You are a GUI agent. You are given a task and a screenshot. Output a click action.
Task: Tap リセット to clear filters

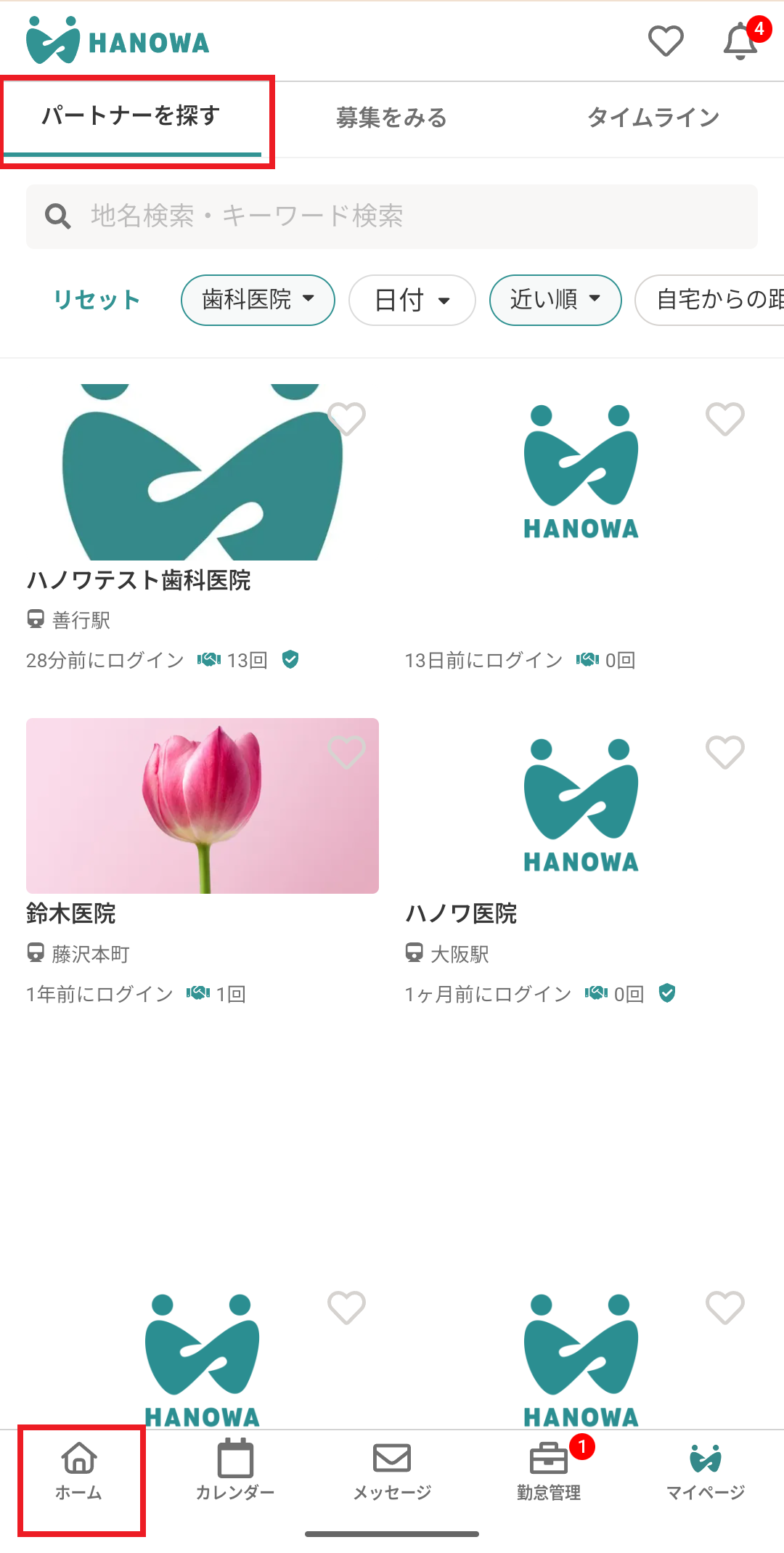pos(97,300)
